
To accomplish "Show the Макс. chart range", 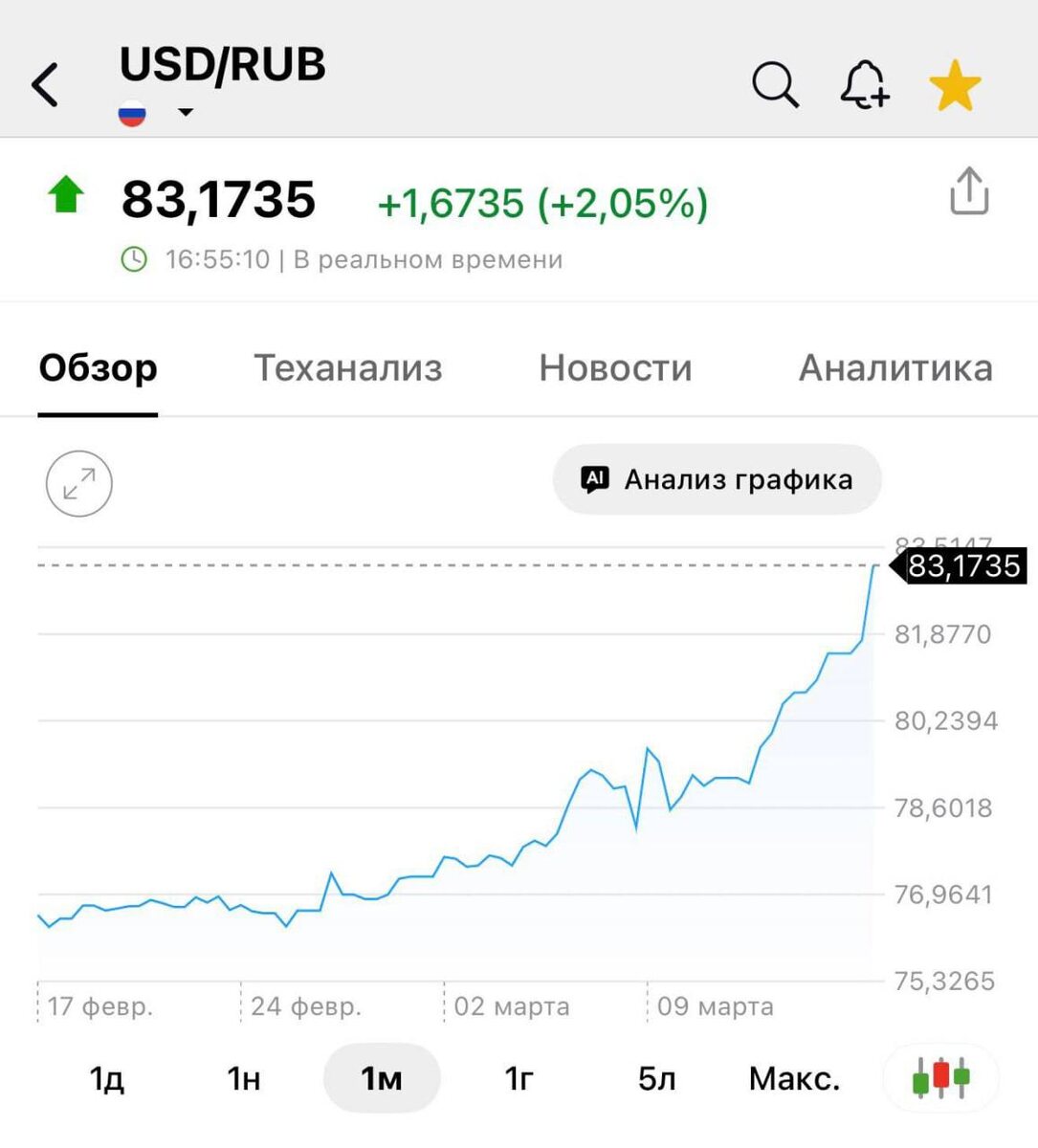I will tap(794, 1079).
